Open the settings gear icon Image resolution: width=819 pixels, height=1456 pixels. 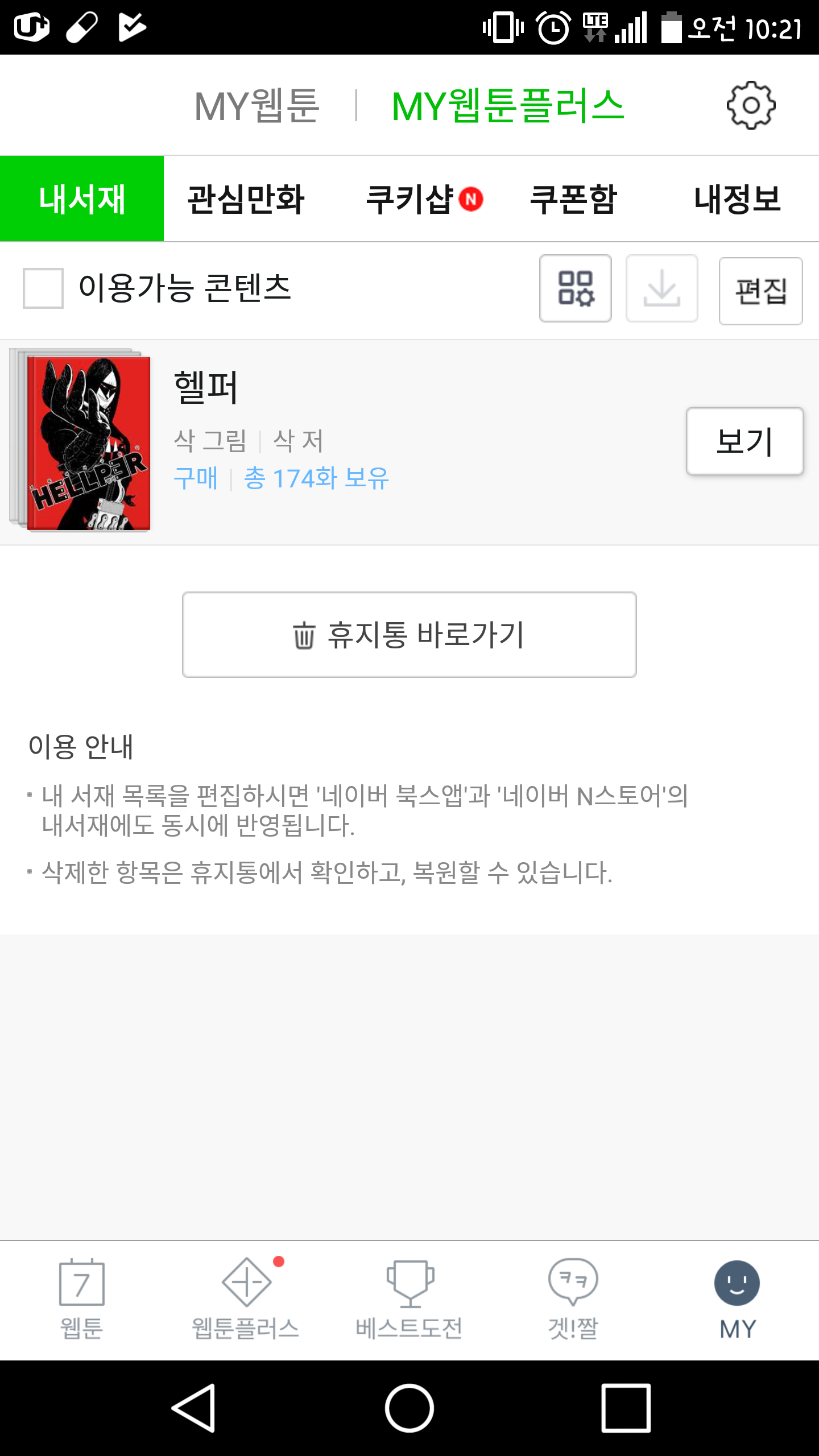coord(751,105)
